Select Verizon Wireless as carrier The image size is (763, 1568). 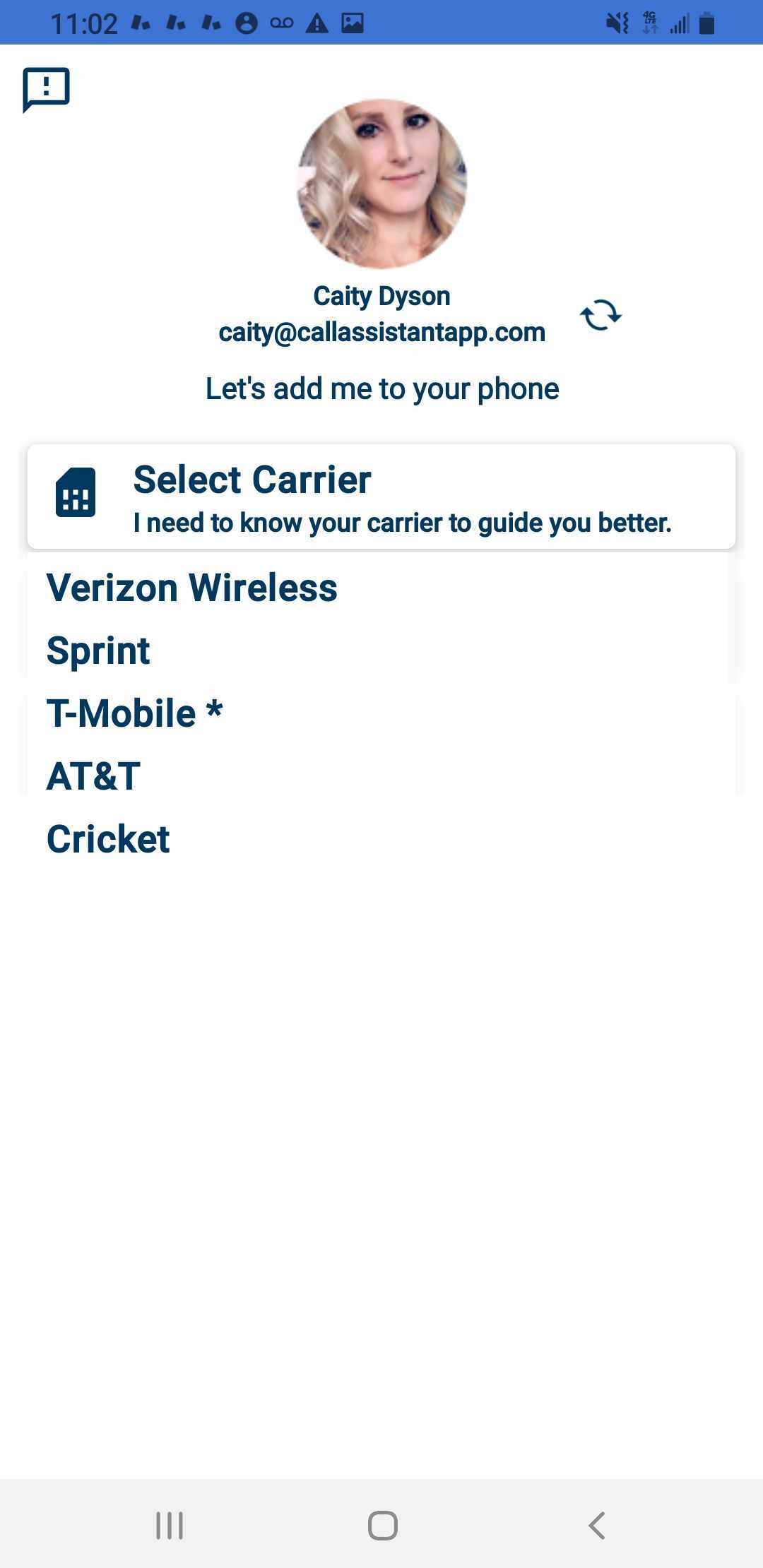click(192, 588)
